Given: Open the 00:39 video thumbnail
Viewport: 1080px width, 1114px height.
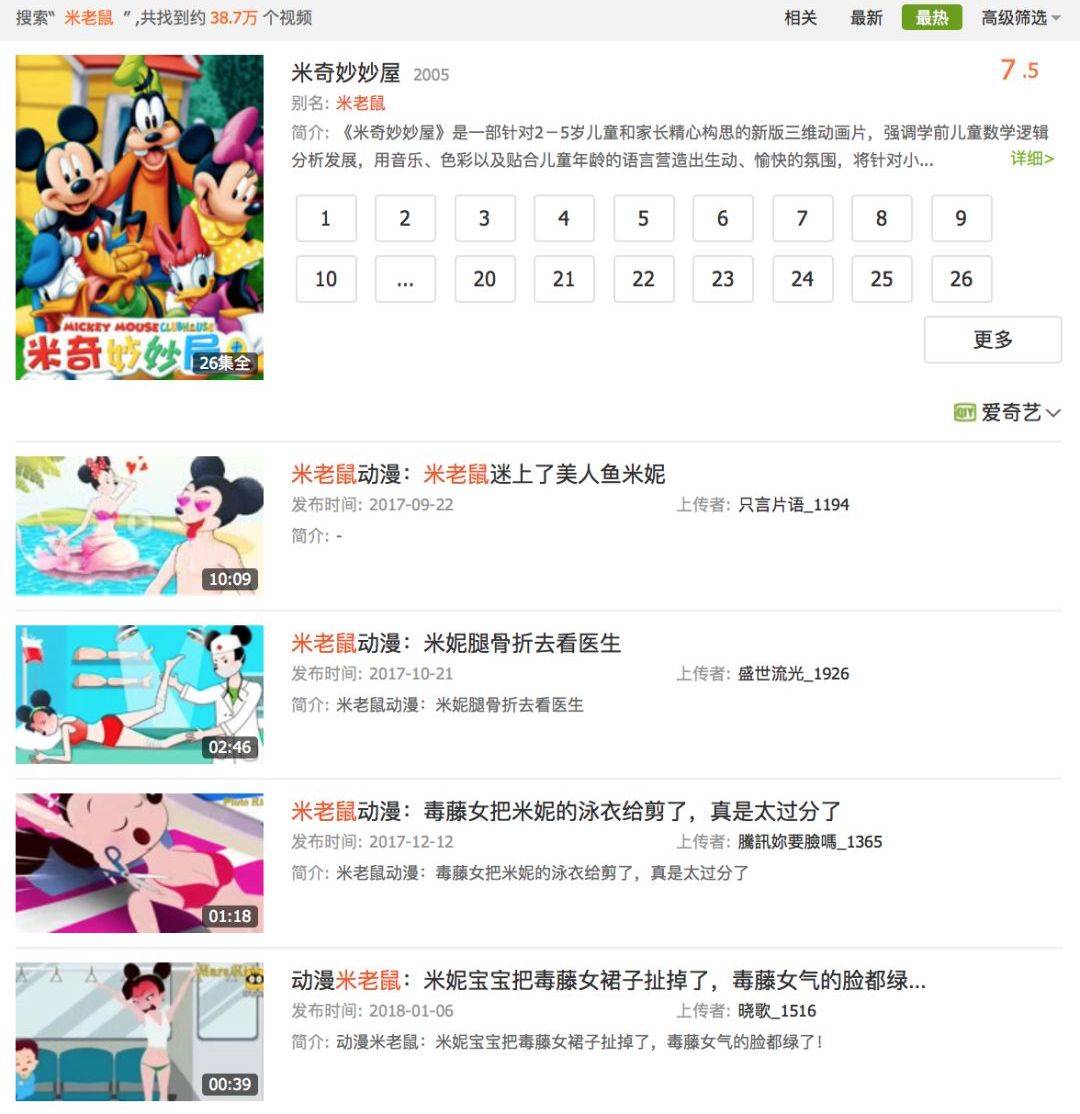Looking at the screenshot, I should click(139, 1031).
